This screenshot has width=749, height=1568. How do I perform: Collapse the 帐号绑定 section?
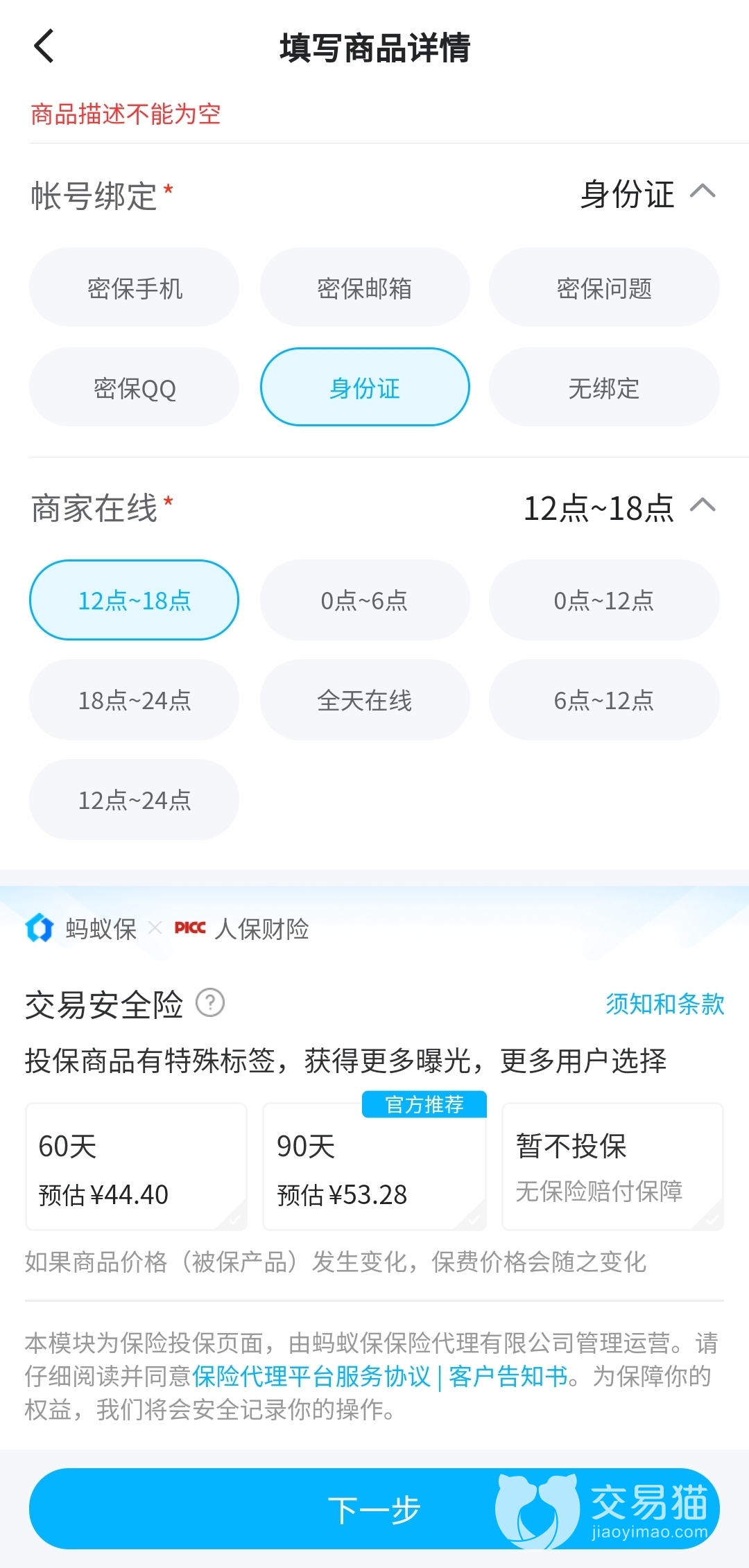(x=702, y=193)
